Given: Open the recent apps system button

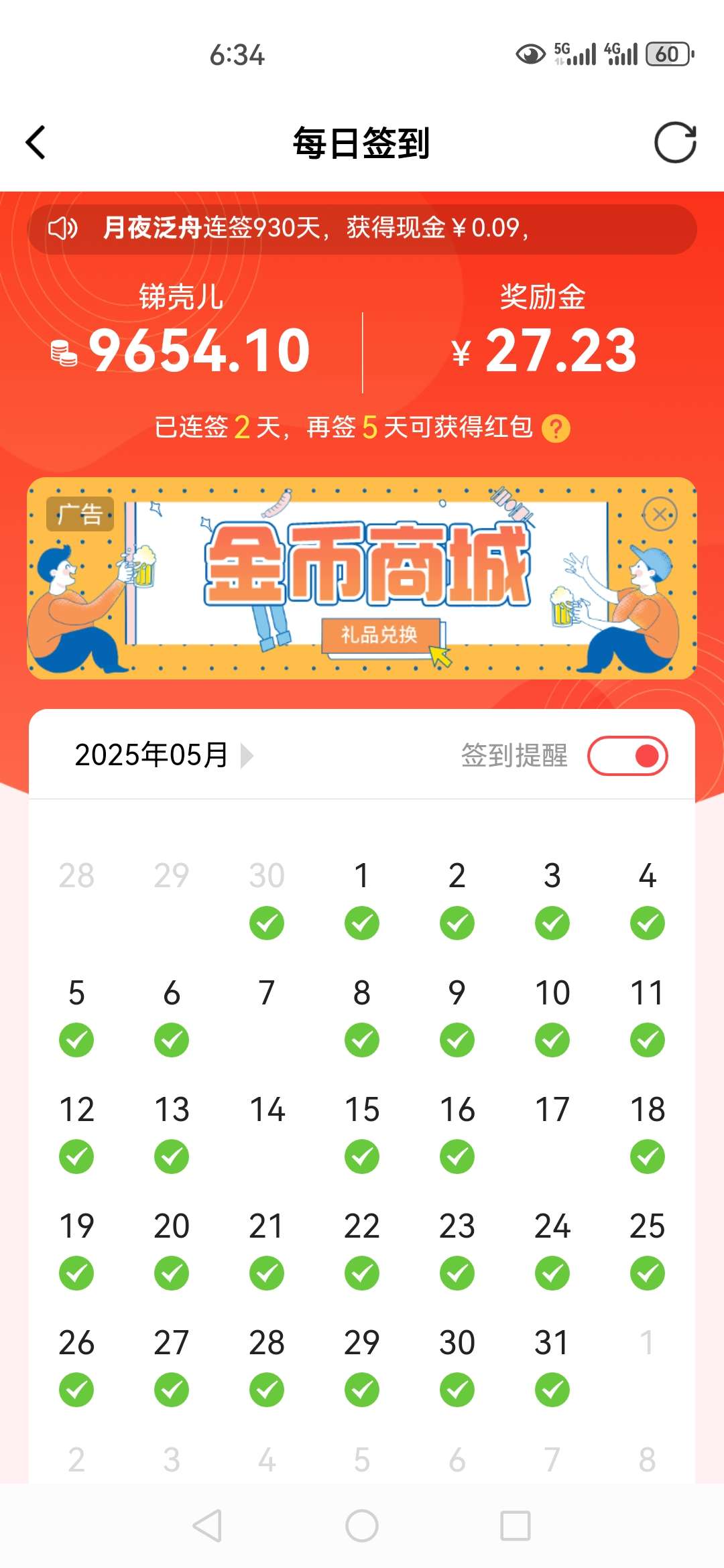Looking at the screenshot, I should coord(516,1526).
